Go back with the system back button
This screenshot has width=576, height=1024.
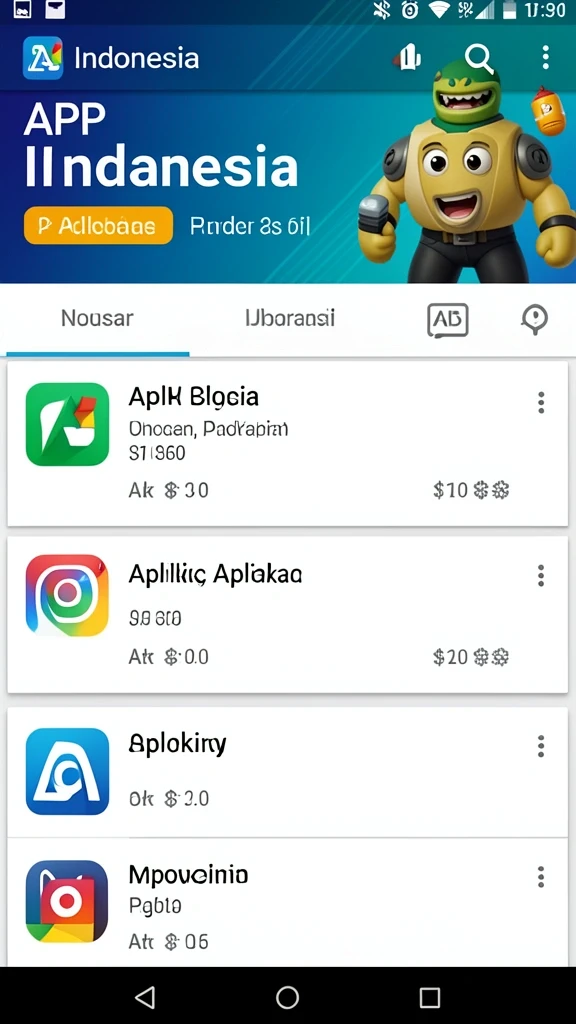[145, 997]
